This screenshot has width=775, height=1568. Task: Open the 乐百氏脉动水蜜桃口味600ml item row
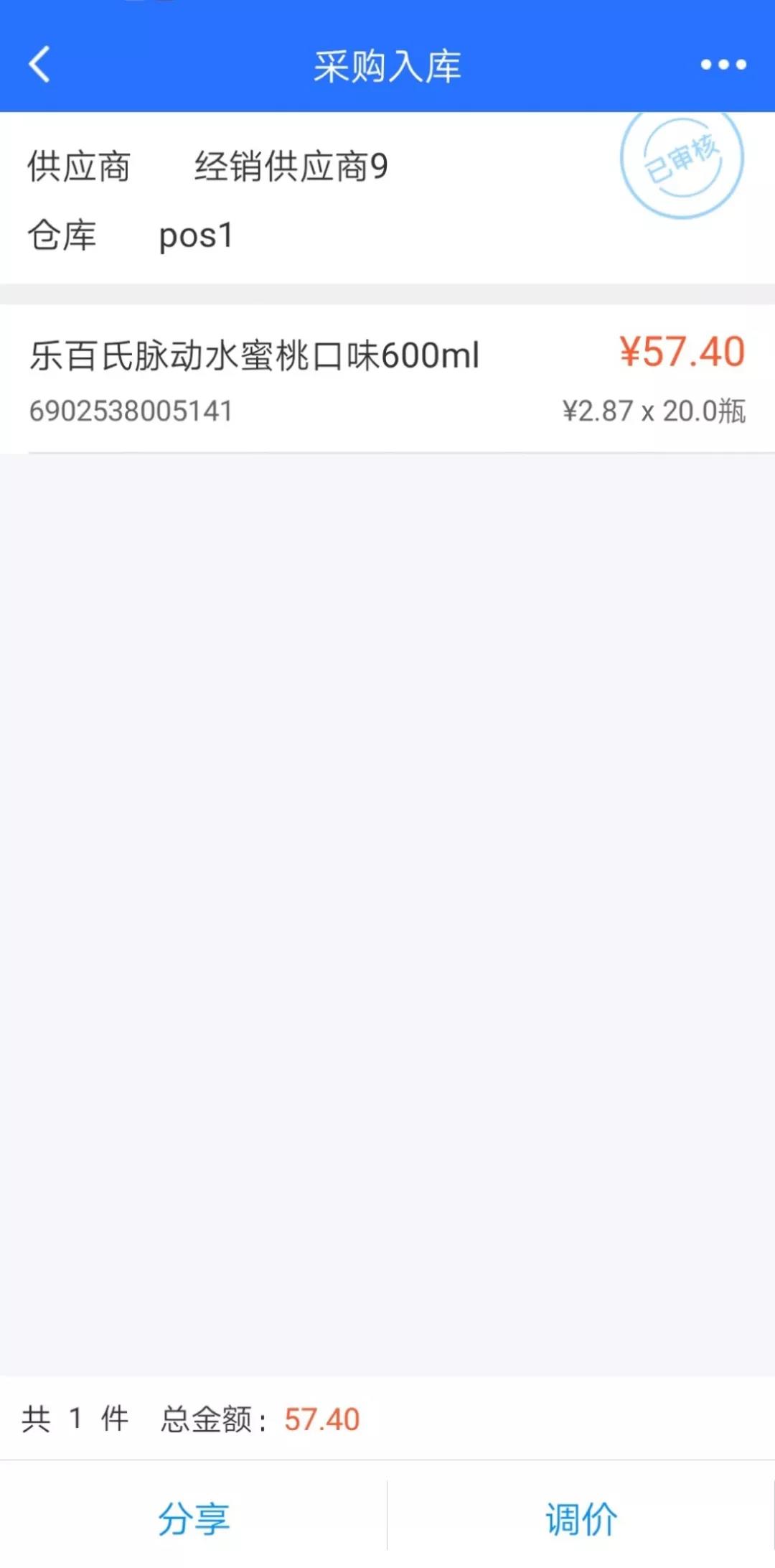click(387, 379)
